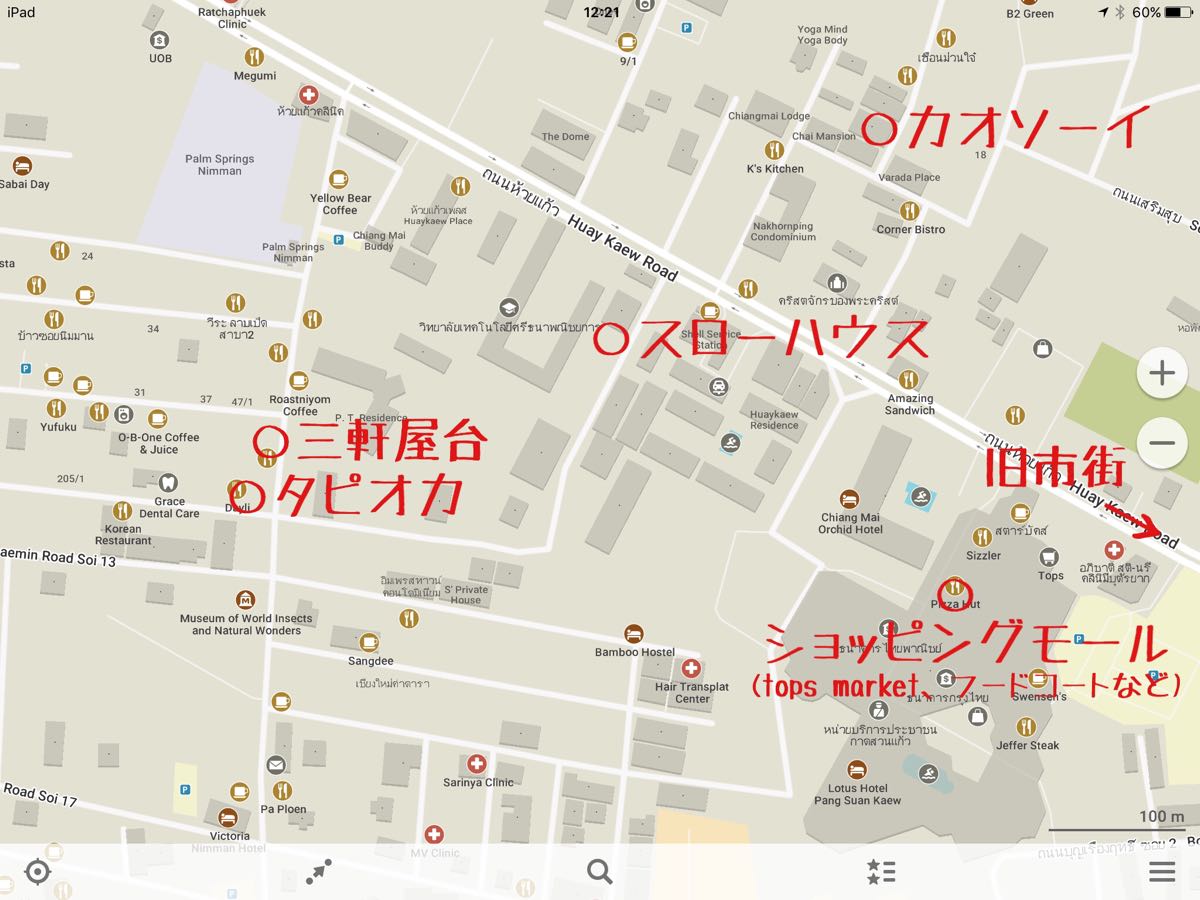The height and width of the screenshot is (900, 1200).
Task: Select the Yellow Bear Coffee marker
Action: pyautogui.click(x=339, y=179)
